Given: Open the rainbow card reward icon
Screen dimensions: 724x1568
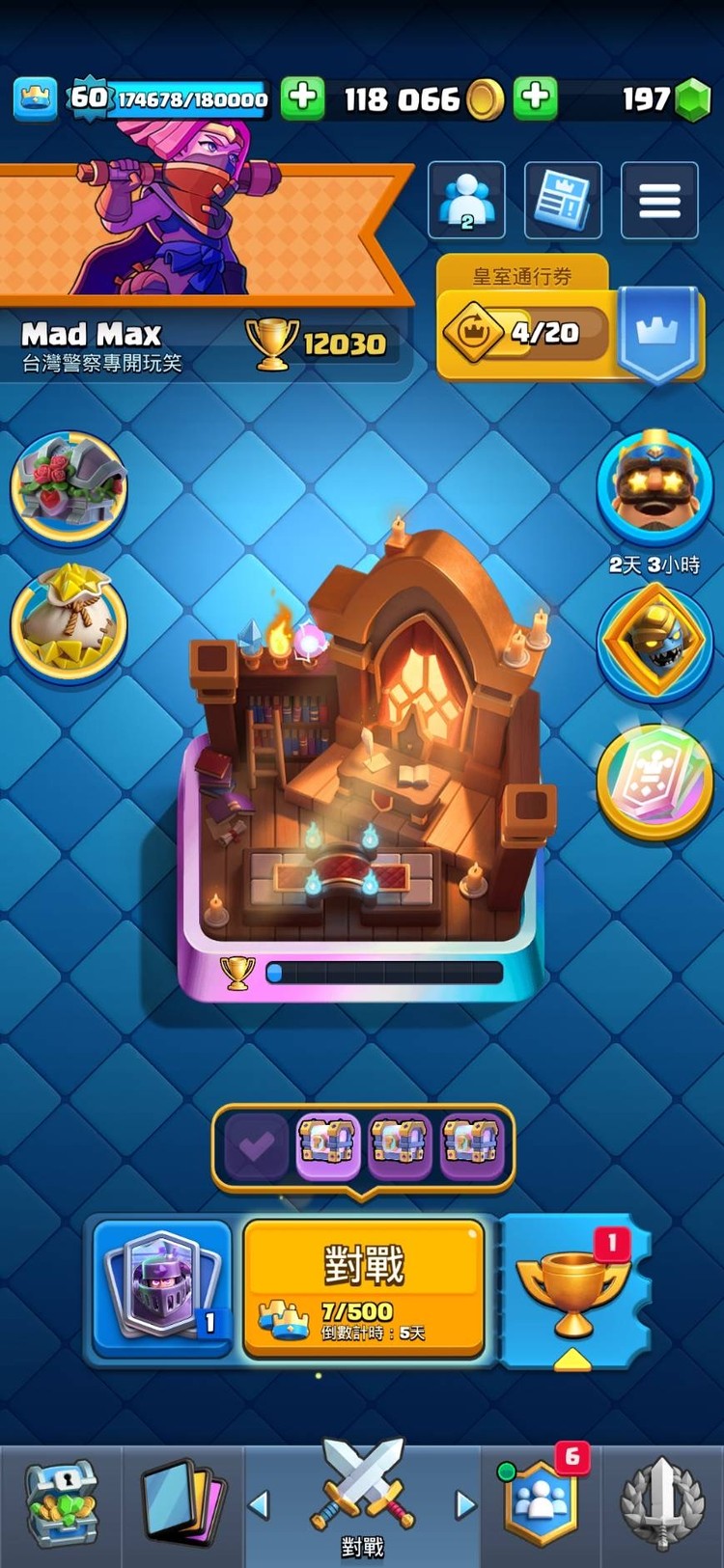Looking at the screenshot, I should (x=654, y=780).
